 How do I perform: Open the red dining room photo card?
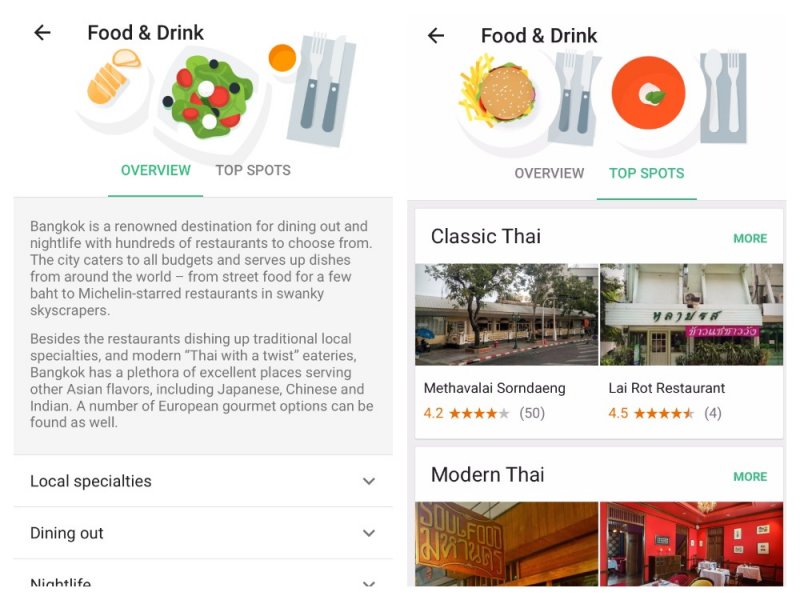[x=691, y=543]
